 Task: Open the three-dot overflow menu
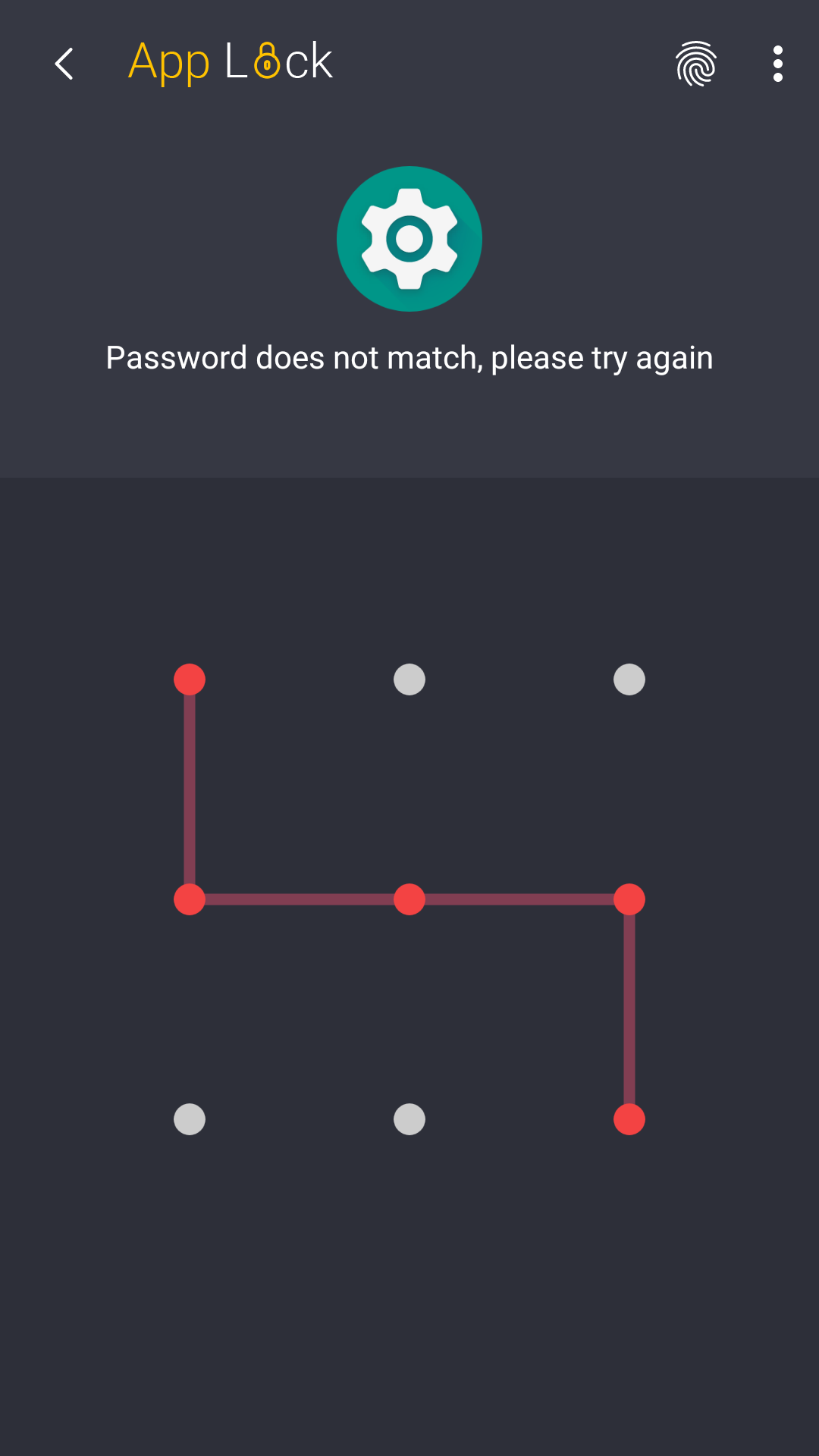777,64
